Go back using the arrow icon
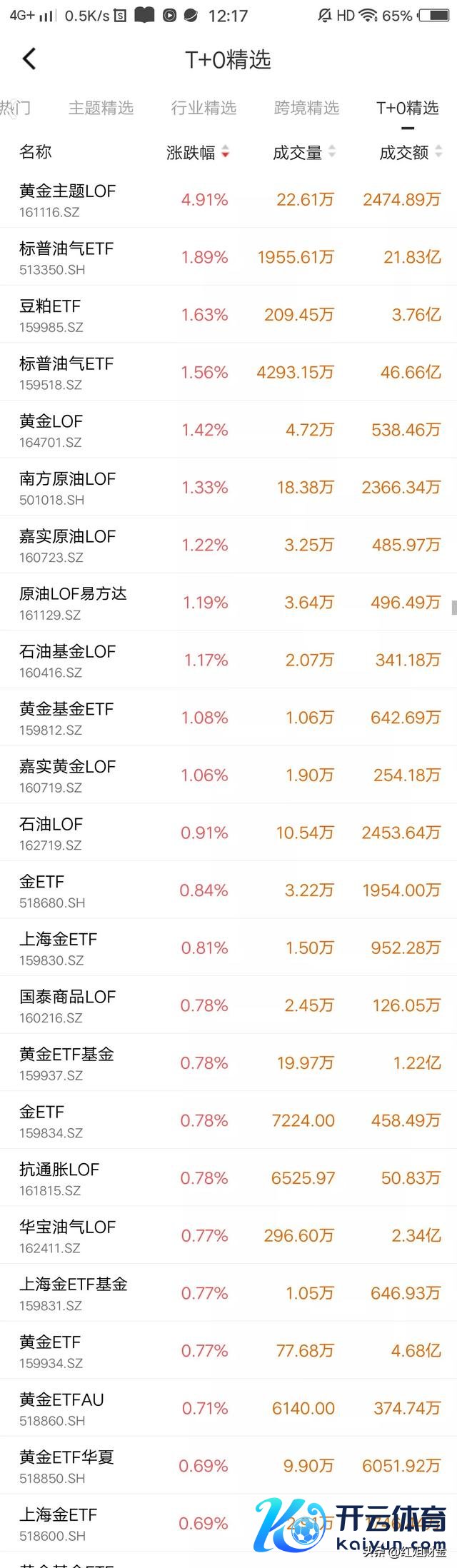 (x=29, y=59)
